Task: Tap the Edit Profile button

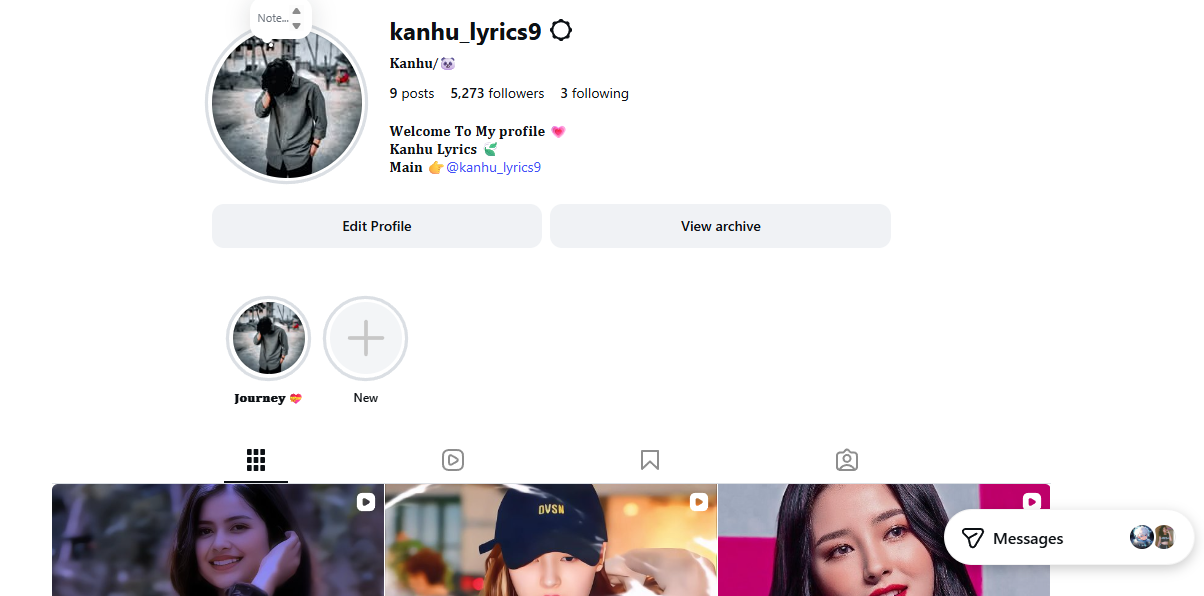Action: pyautogui.click(x=376, y=226)
